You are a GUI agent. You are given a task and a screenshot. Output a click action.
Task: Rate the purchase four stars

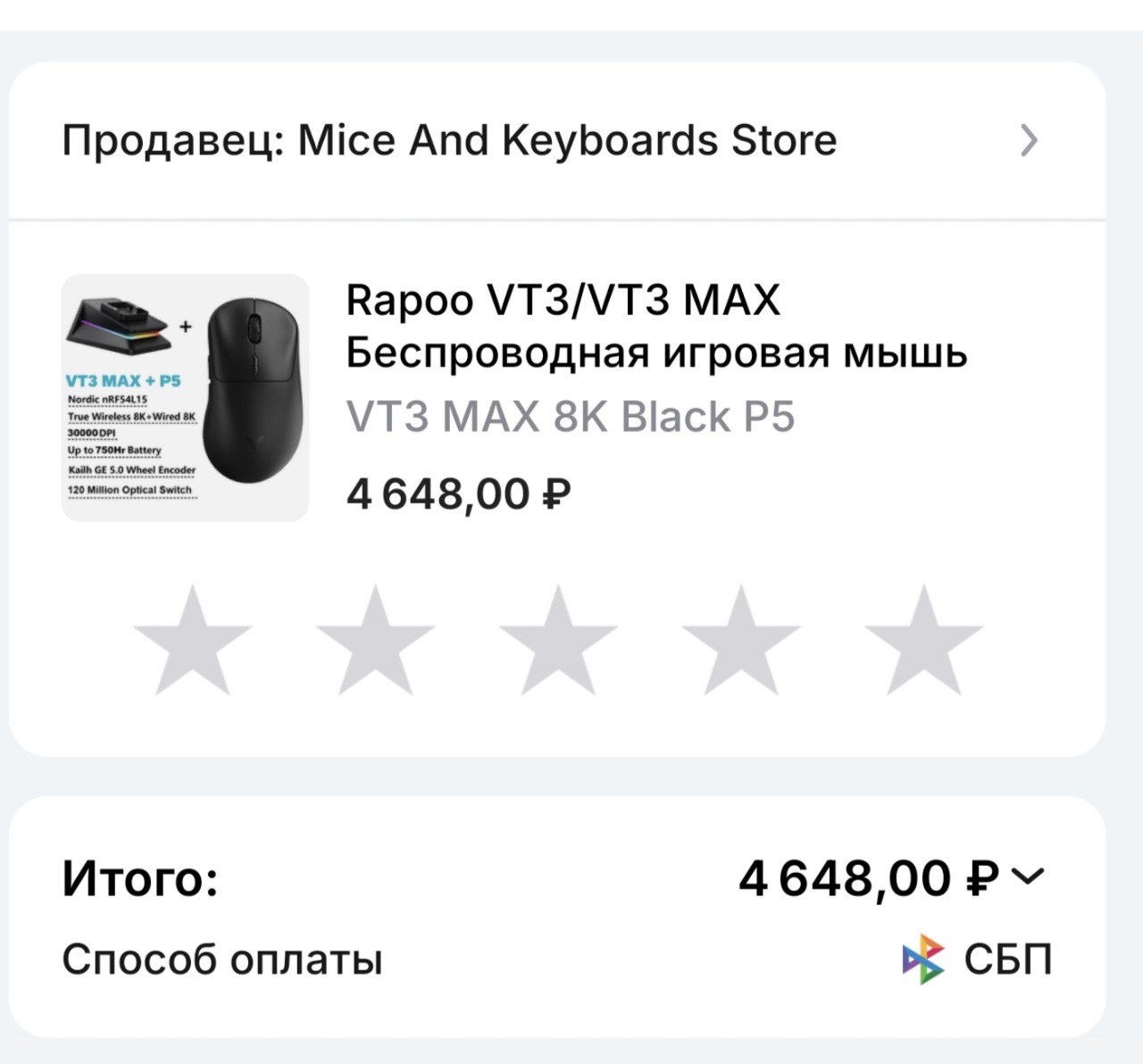pos(741,643)
